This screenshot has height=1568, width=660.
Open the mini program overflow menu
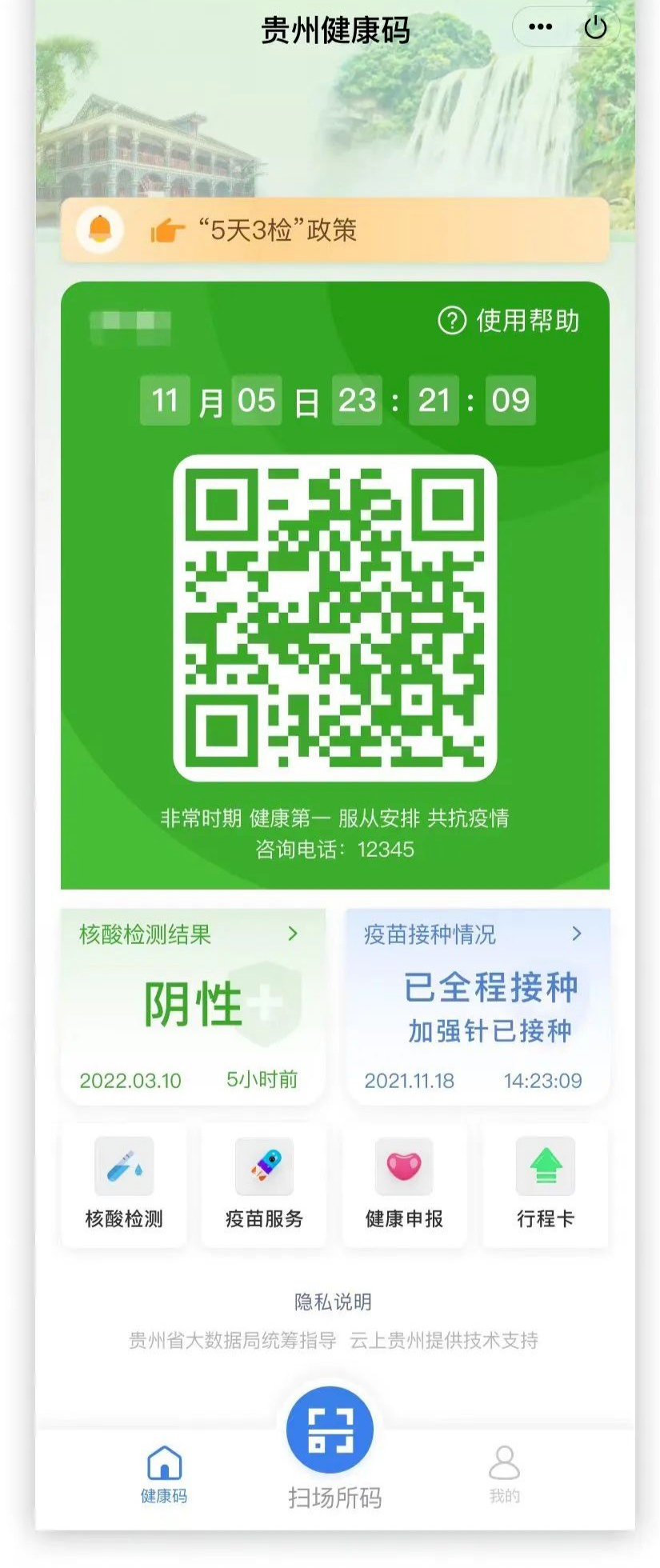540,27
